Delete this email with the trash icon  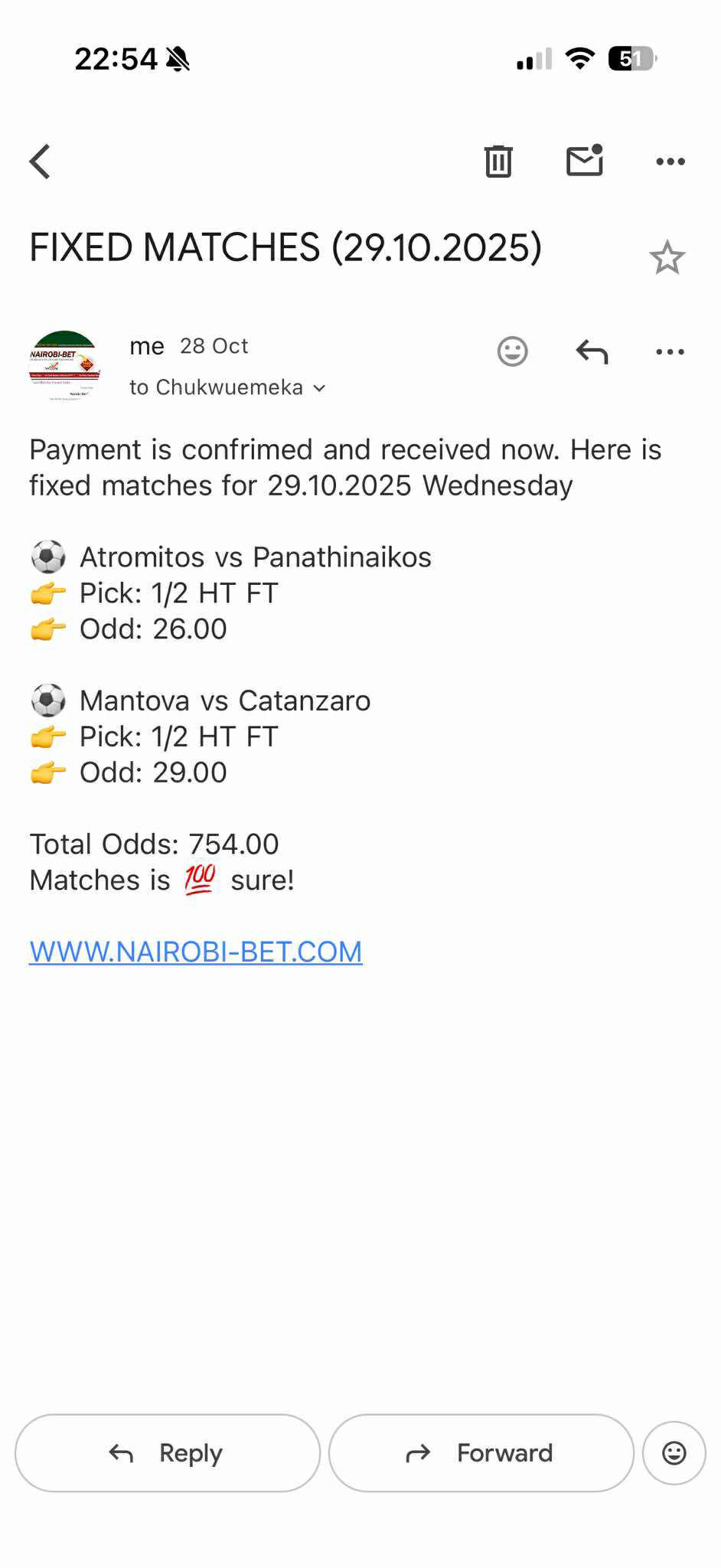tap(498, 161)
